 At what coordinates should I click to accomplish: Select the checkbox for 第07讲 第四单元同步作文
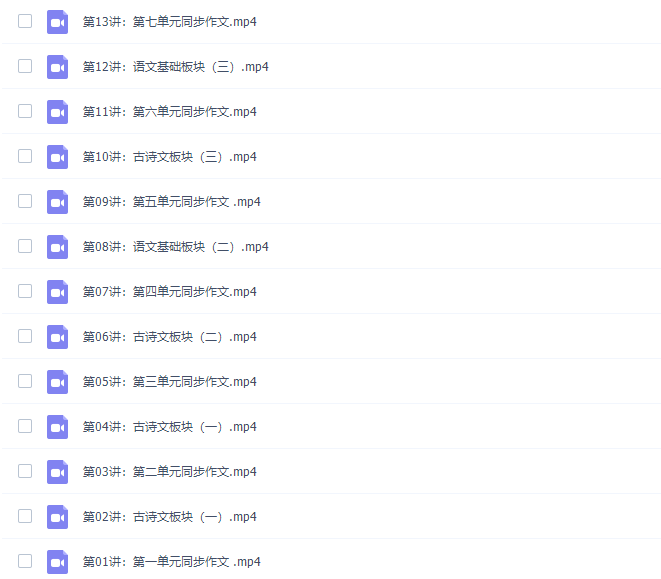pos(25,291)
